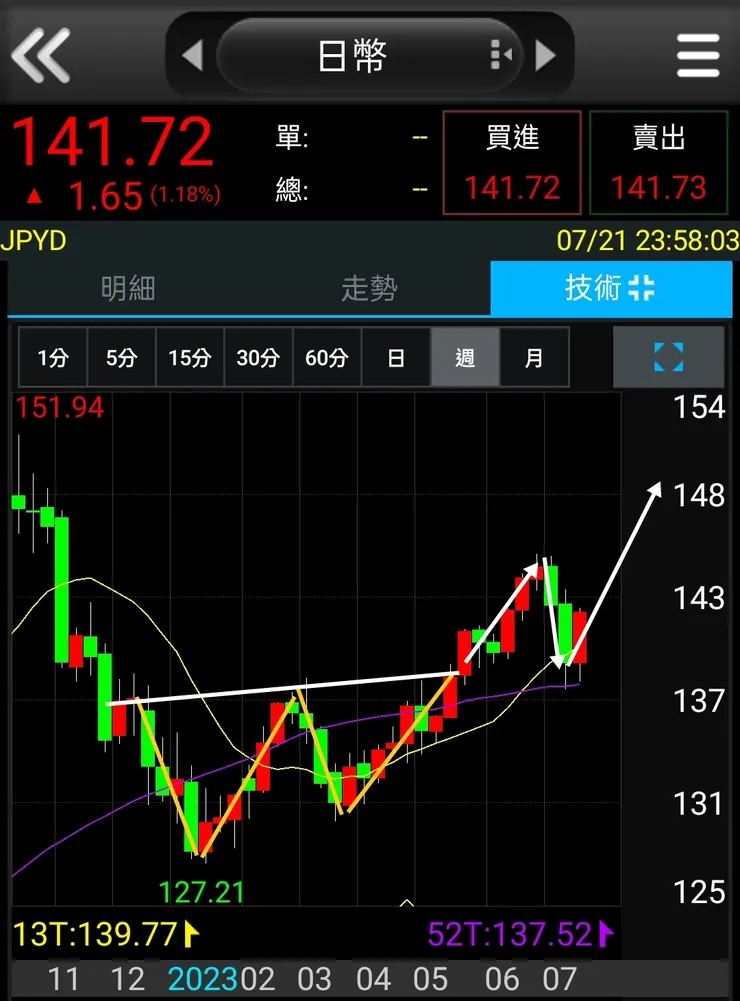Switch to the previous instrument

(192, 55)
